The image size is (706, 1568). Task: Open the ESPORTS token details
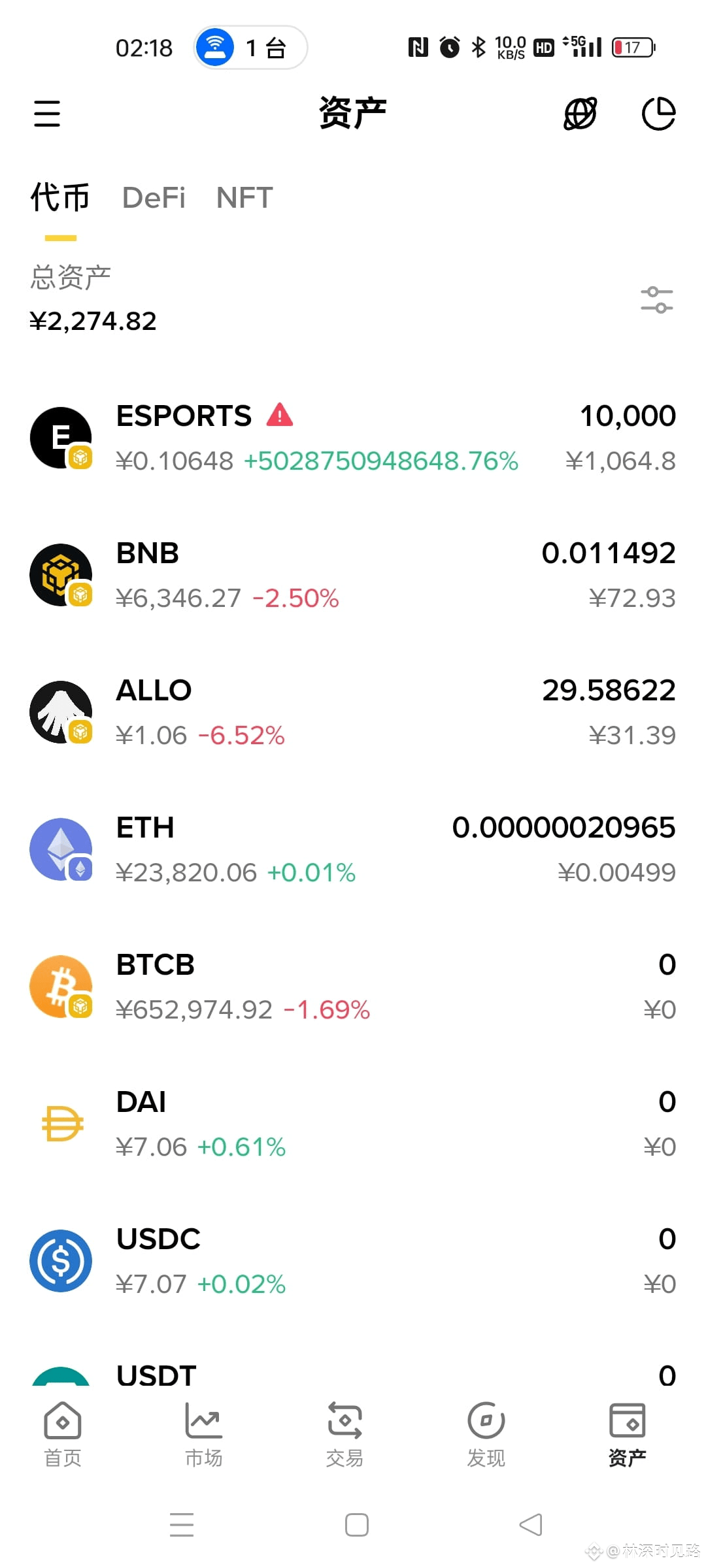(353, 438)
